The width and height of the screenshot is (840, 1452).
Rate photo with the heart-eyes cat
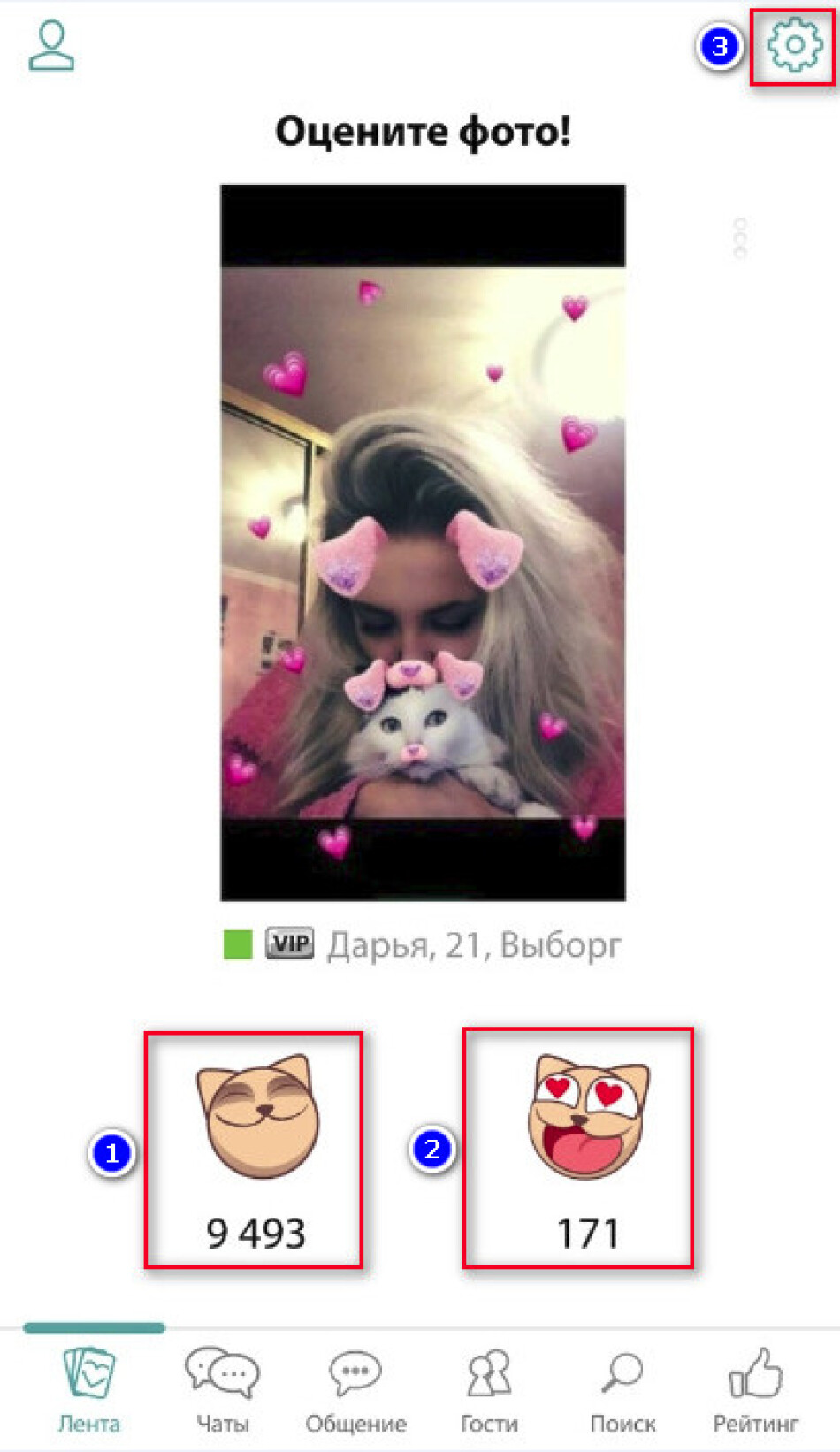587,1115
